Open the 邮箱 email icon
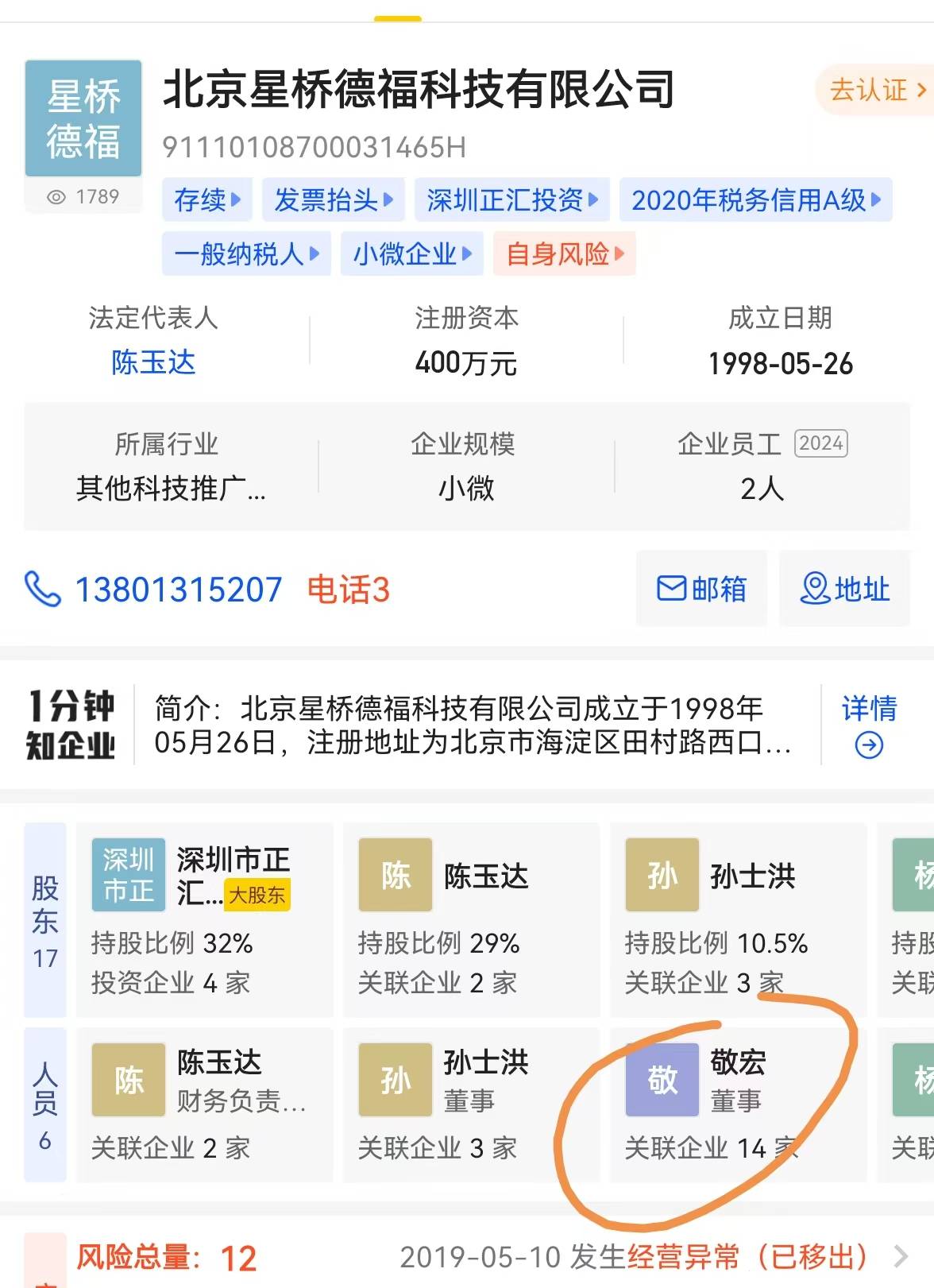This screenshot has width=934, height=1288. (x=670, y=590)
